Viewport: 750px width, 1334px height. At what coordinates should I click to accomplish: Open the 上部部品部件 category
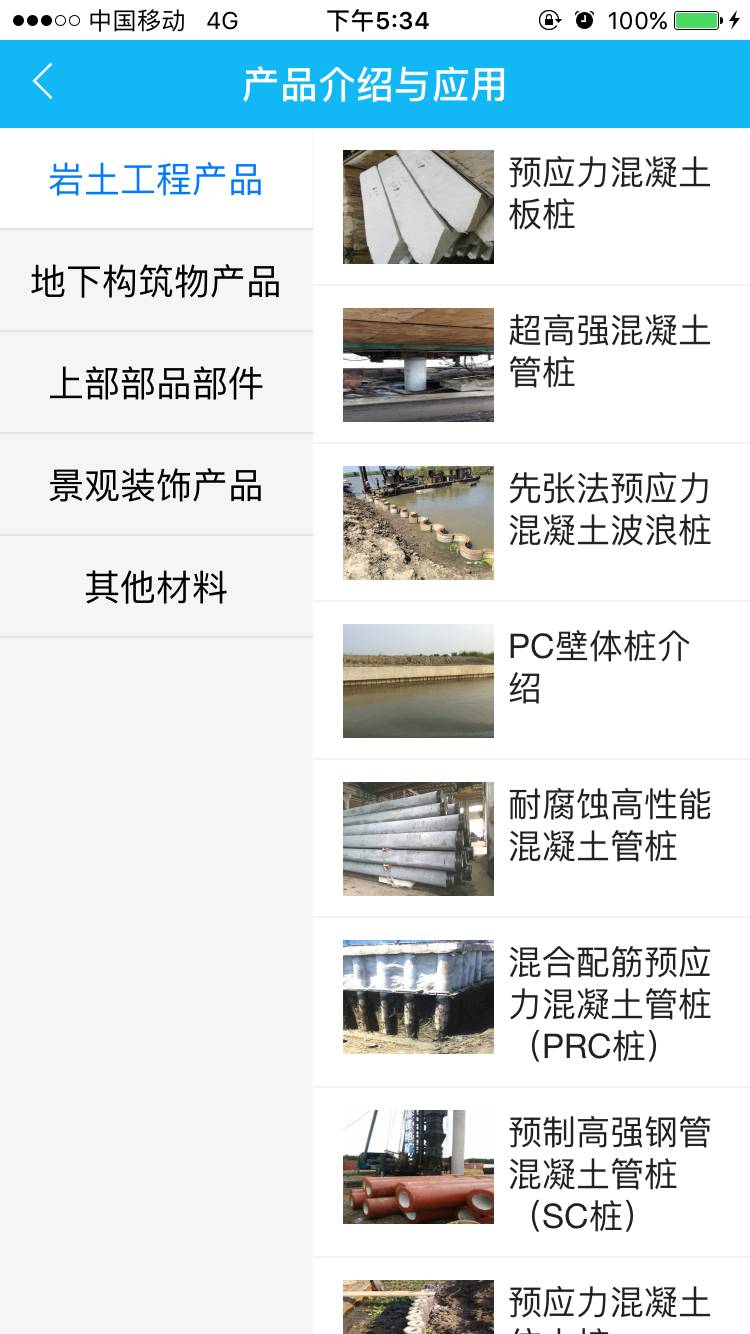point(156,384)
